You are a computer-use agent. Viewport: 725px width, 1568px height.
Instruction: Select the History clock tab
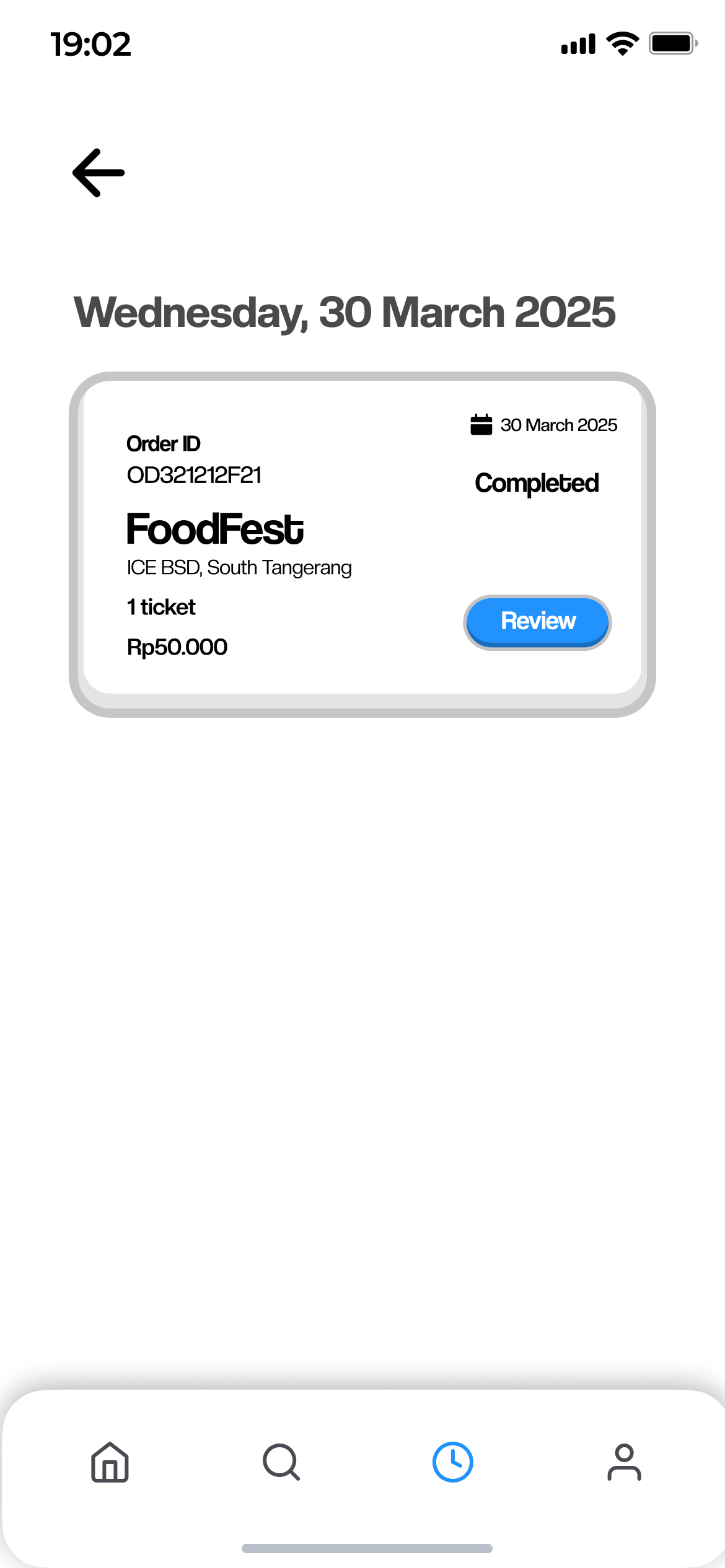[452, 1462]
